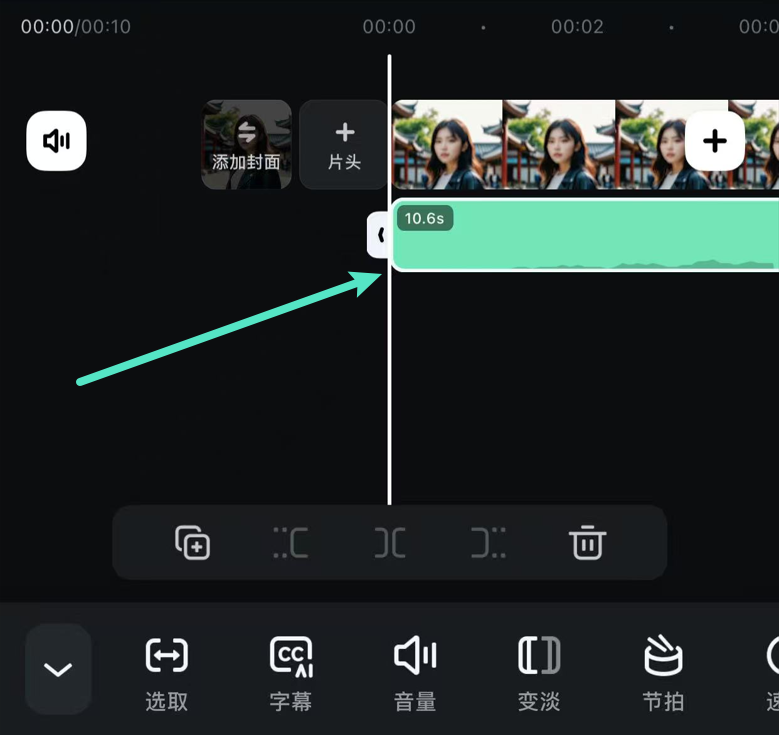Open the 节拍 beat tool
Image resolution: width=779 pixels, height=735 pixels.
663,673
